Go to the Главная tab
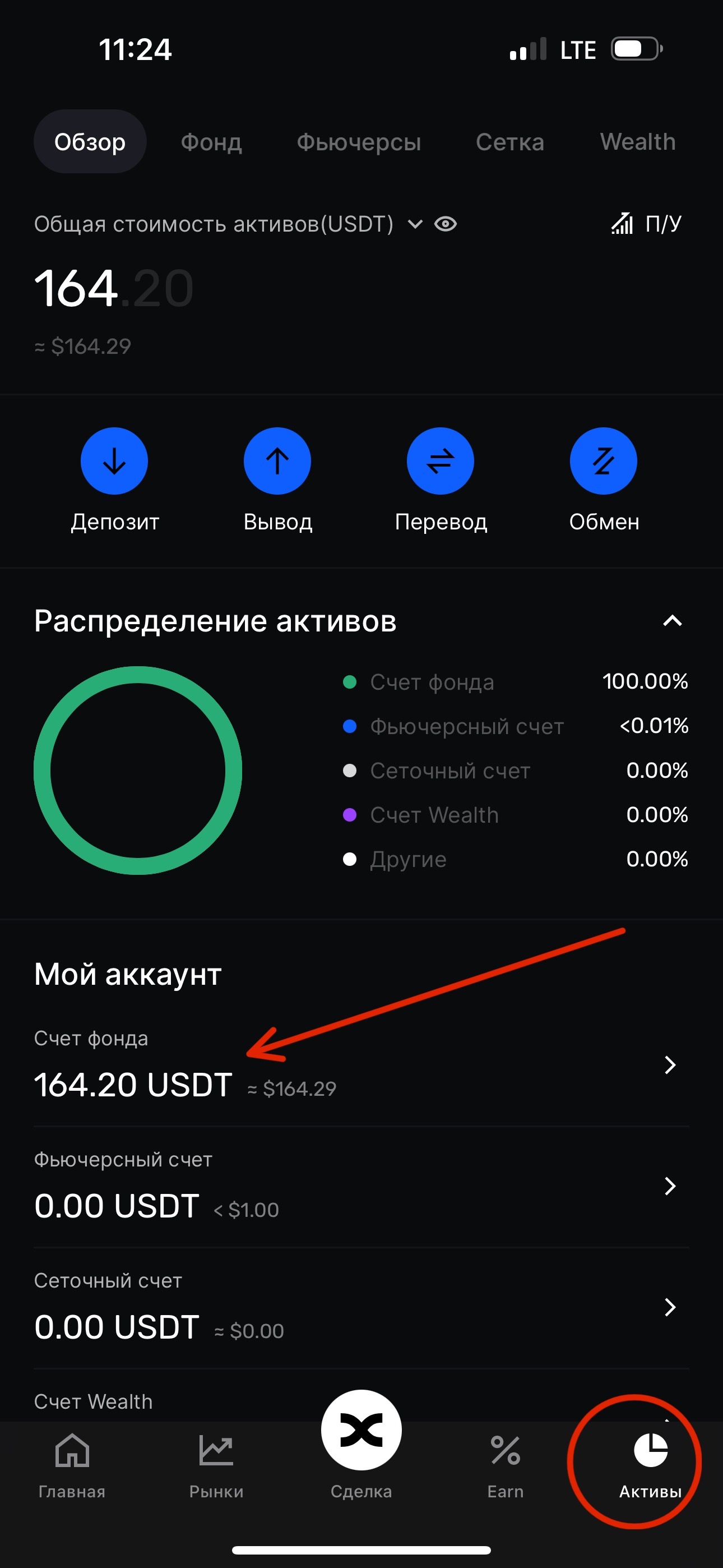The image size is (723, 1568). (72, 1464)
